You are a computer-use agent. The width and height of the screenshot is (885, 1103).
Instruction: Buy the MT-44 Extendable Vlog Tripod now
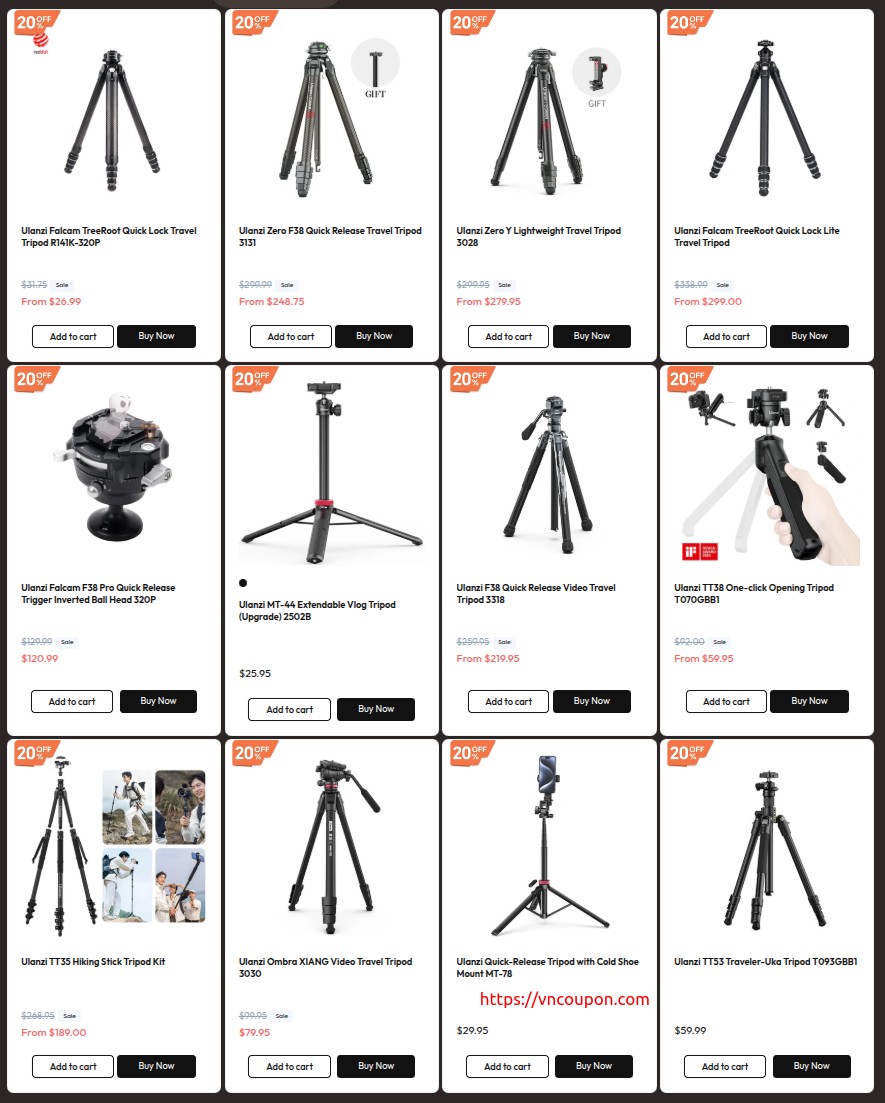click(376, 709)
